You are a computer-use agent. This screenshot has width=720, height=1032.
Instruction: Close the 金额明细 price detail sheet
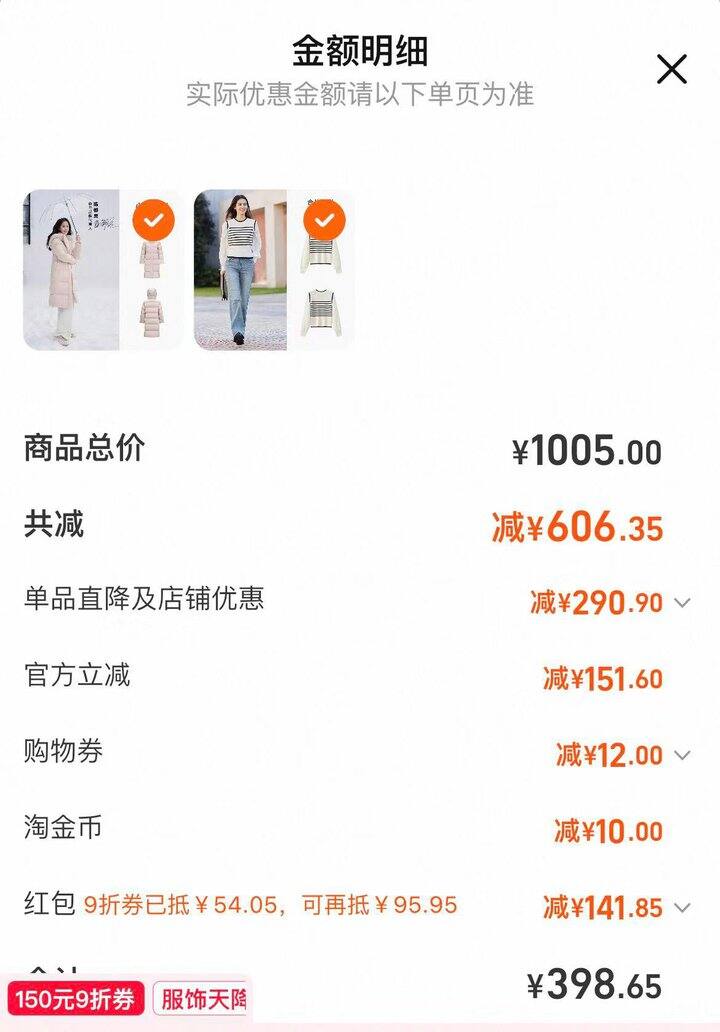[x=671, y=69]
